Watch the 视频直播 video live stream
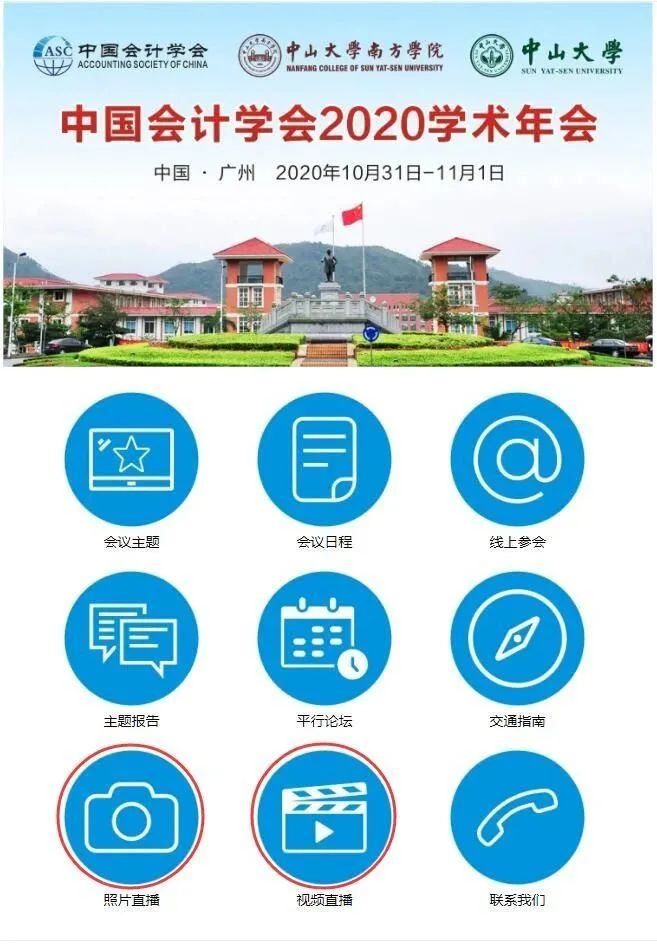The image size is (657, 949). tap(324, 817)
